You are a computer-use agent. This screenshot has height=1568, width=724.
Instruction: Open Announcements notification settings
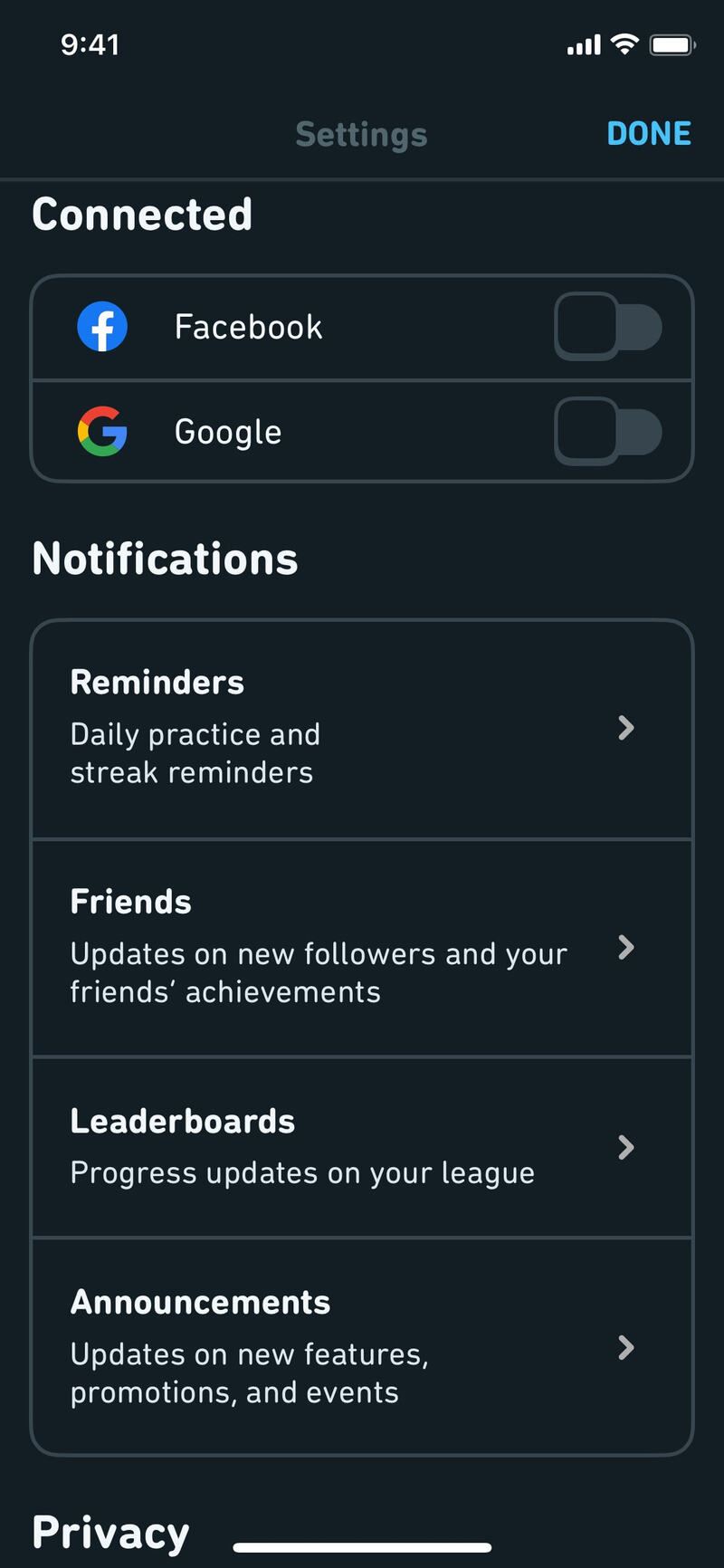coord(362,1347)
